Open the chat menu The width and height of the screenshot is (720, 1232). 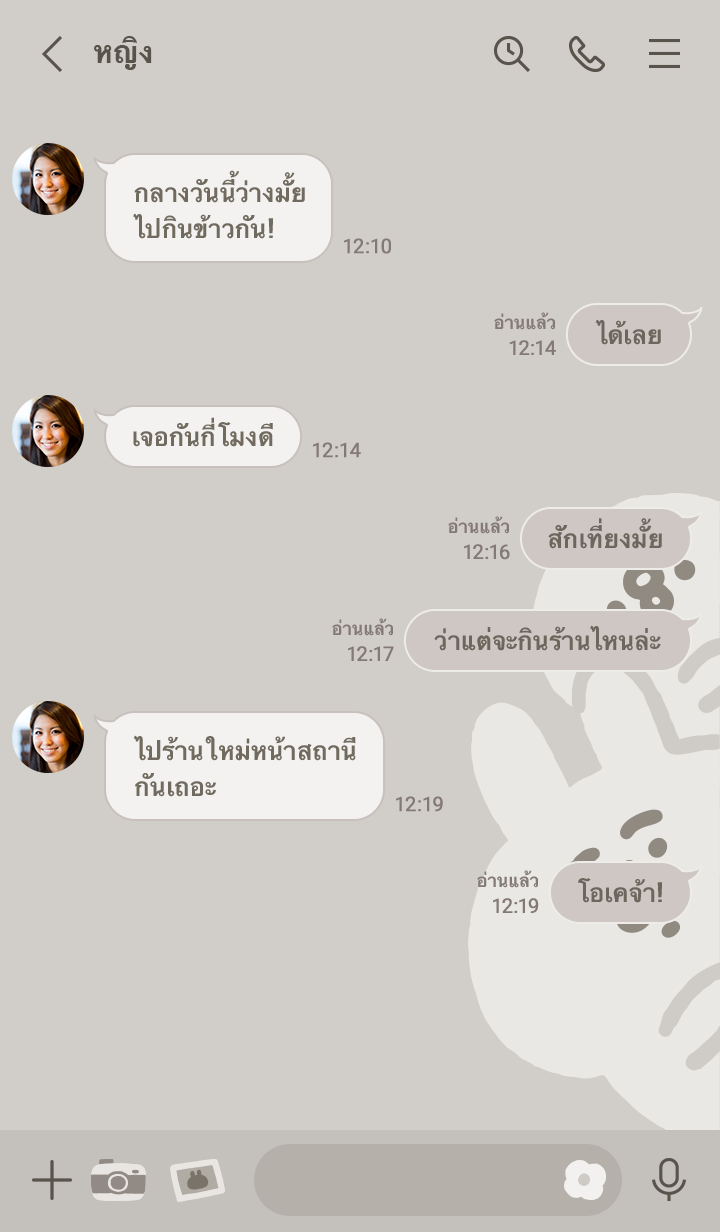664,54
